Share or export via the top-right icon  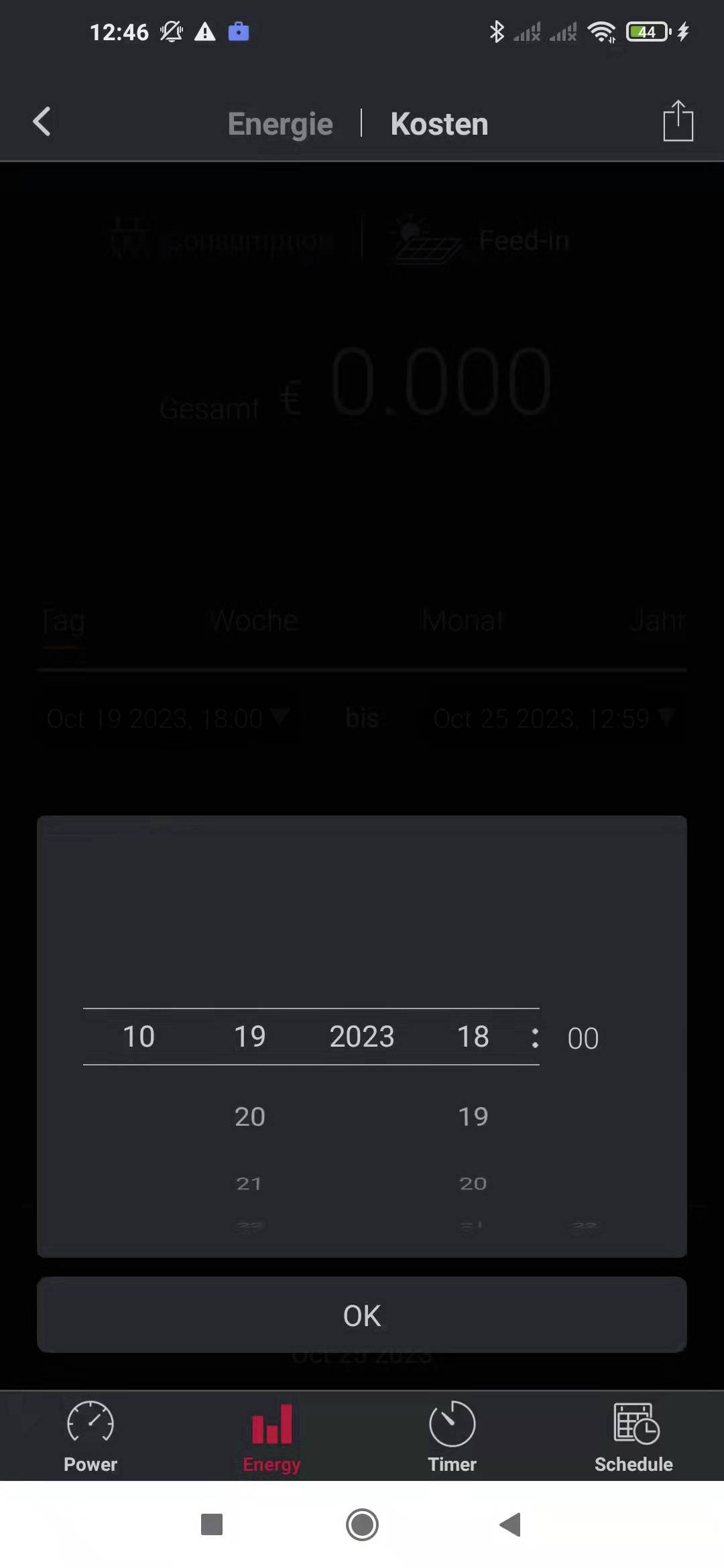tap(678, 121)
